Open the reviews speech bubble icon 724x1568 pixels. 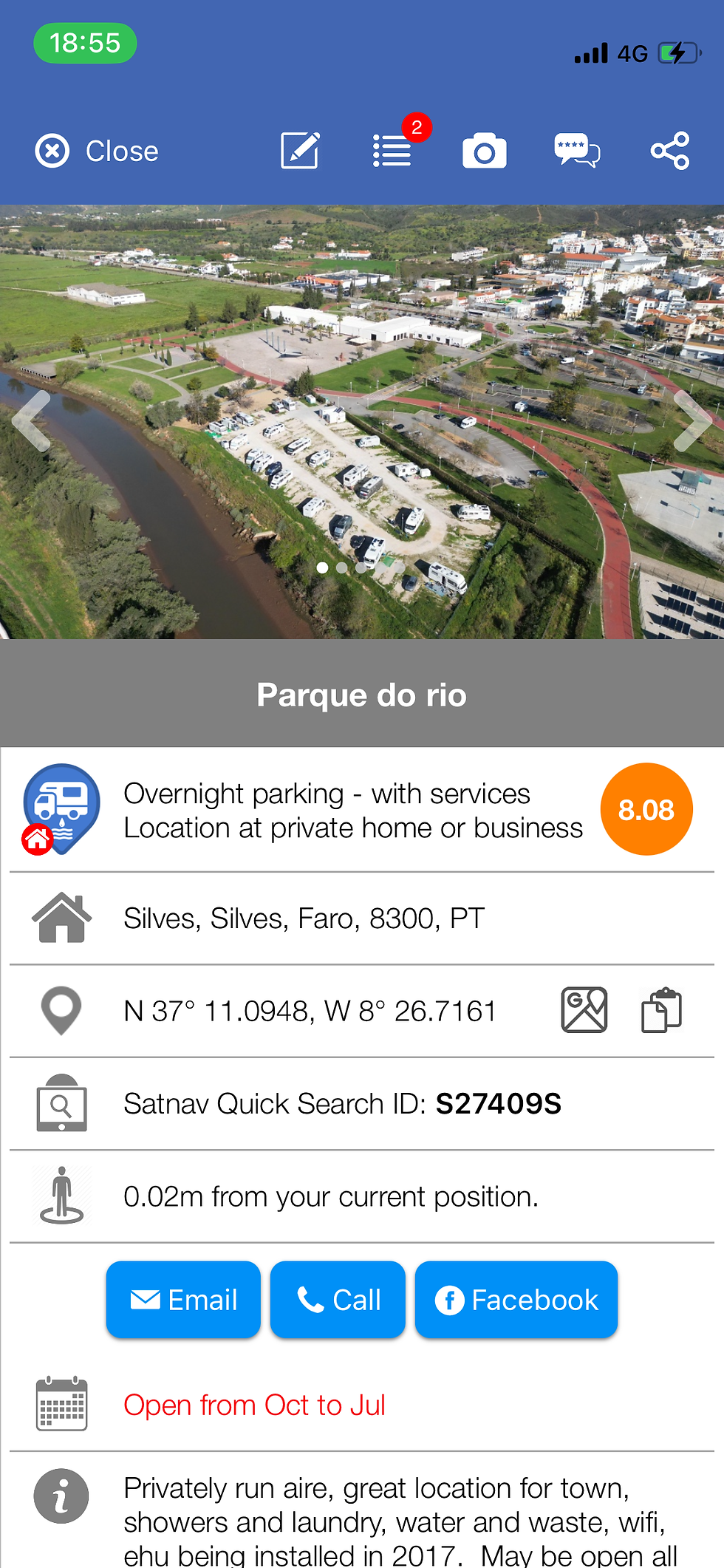(577, 151)
